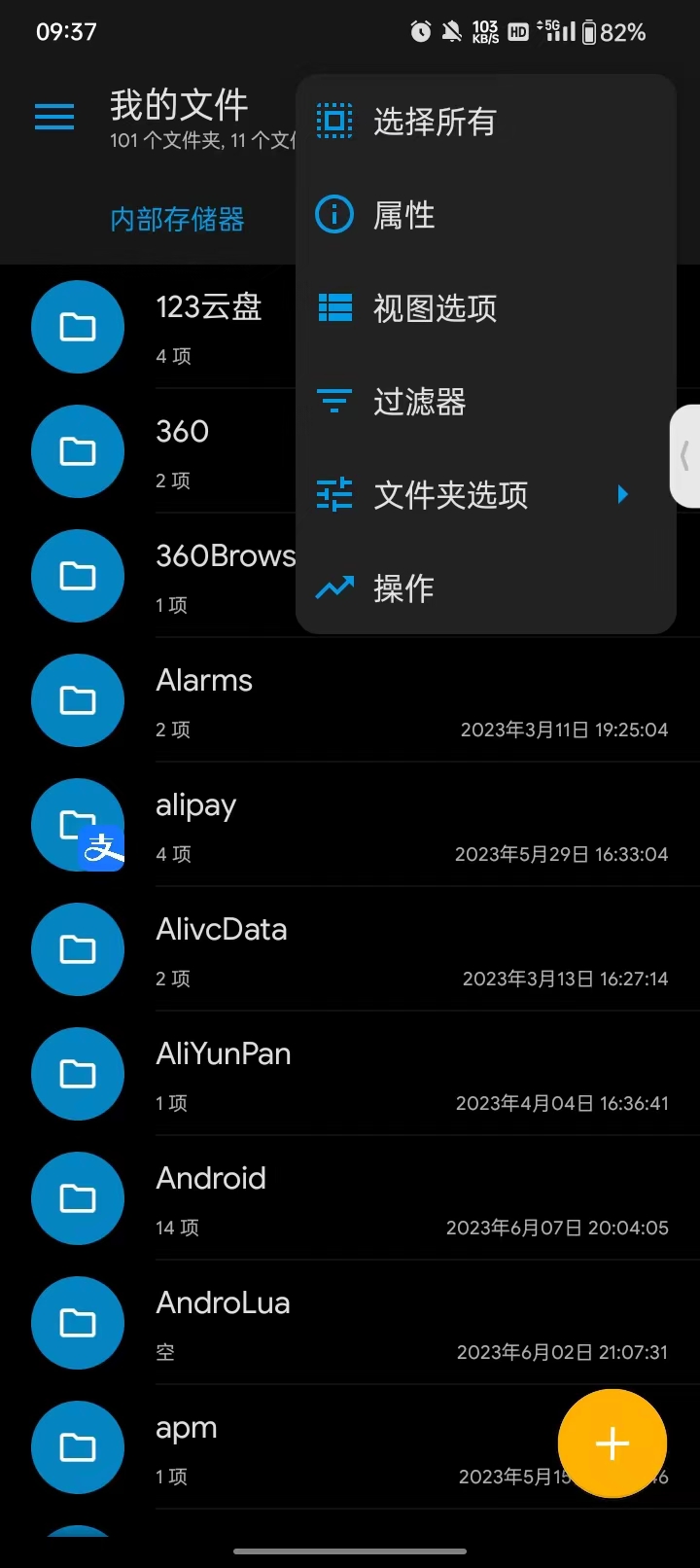
Task: Pull open the right edge panel handle
Action: coord(687,457)
